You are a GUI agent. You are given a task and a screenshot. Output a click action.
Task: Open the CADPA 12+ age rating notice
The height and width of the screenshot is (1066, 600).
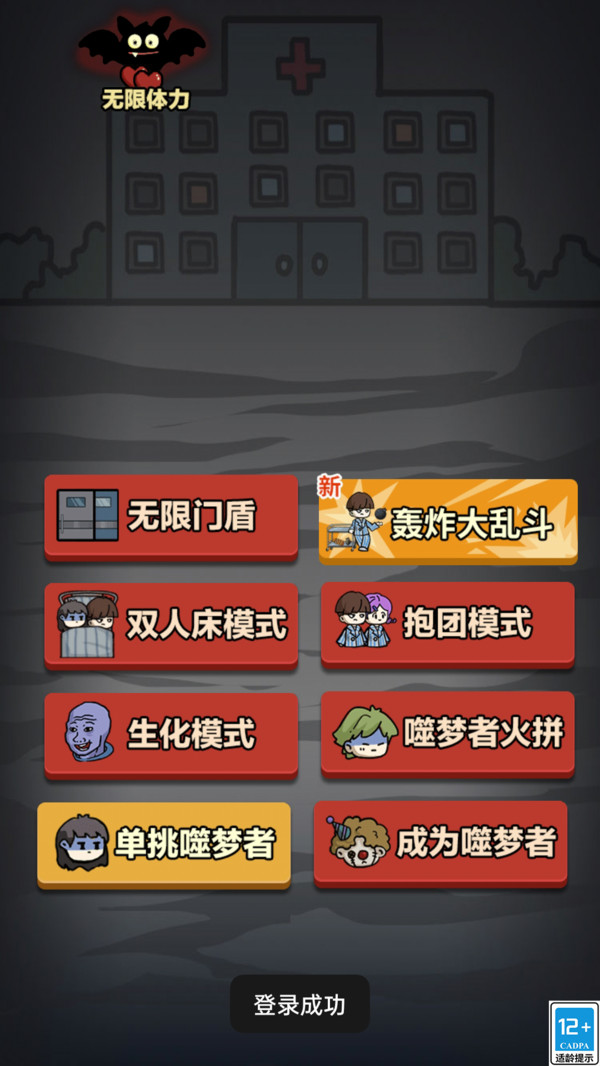click(574, 1033)
